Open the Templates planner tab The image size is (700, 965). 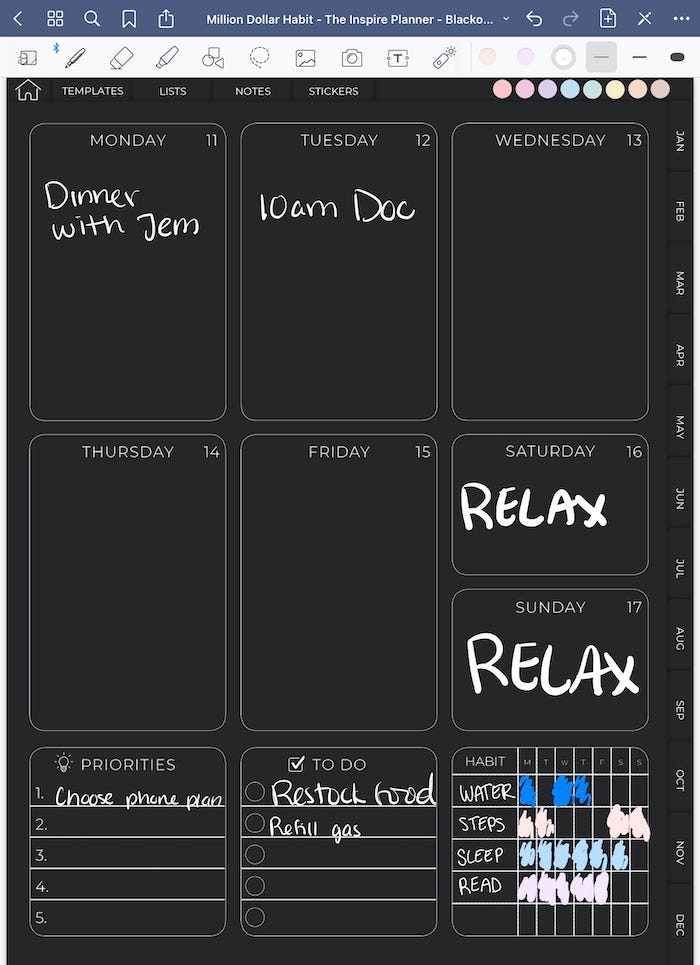tap(92, 91)
